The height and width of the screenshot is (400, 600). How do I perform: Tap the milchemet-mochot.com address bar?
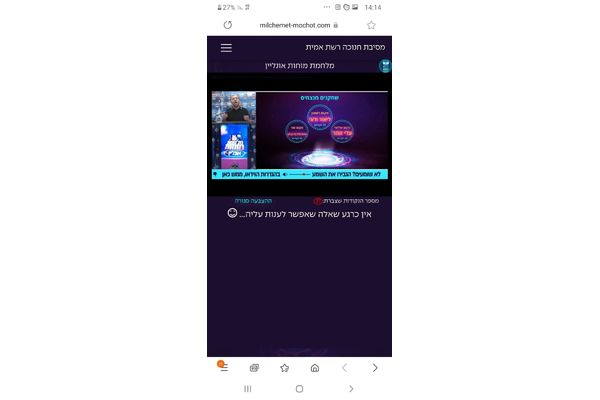[298, 24]
